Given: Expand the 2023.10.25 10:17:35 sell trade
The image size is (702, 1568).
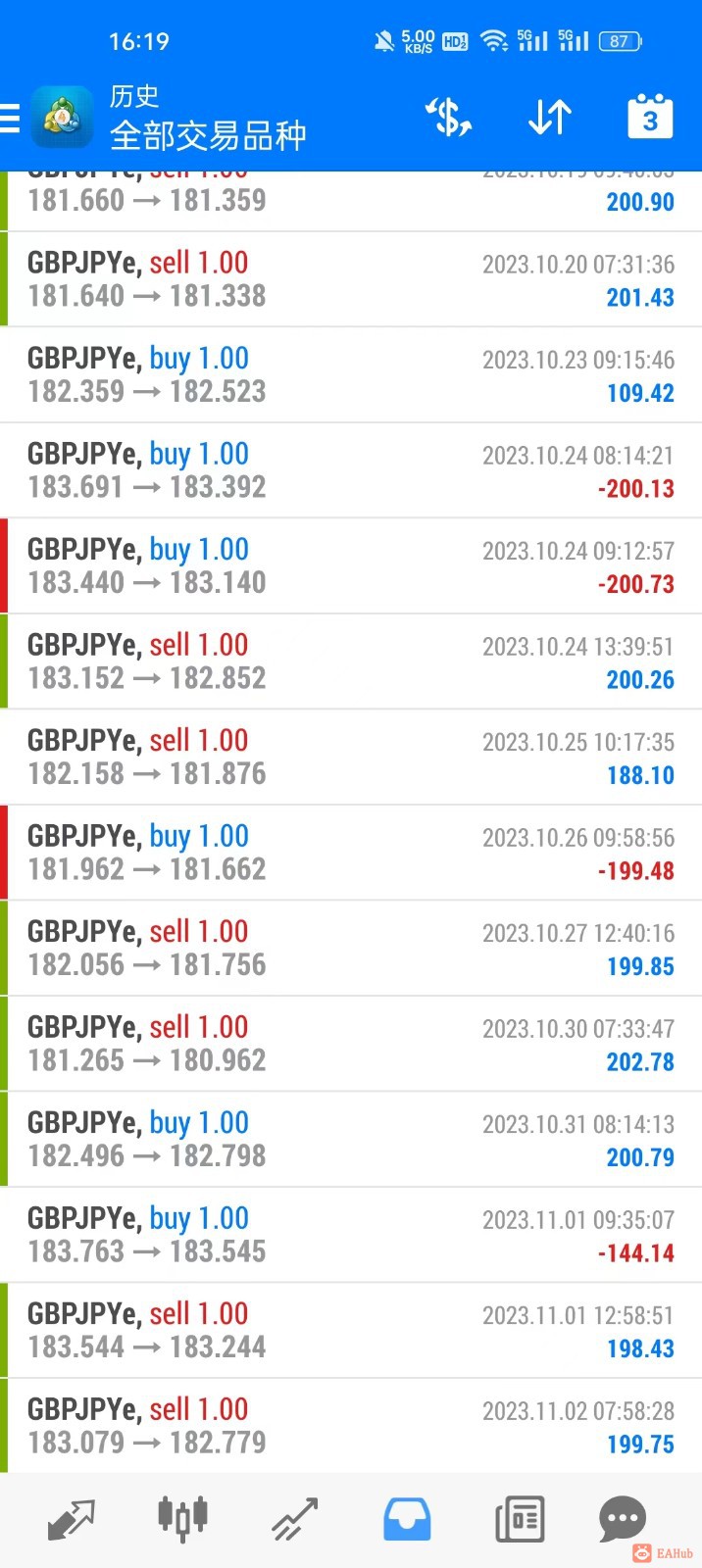Looking at the screenshot, I should point(351,757).
